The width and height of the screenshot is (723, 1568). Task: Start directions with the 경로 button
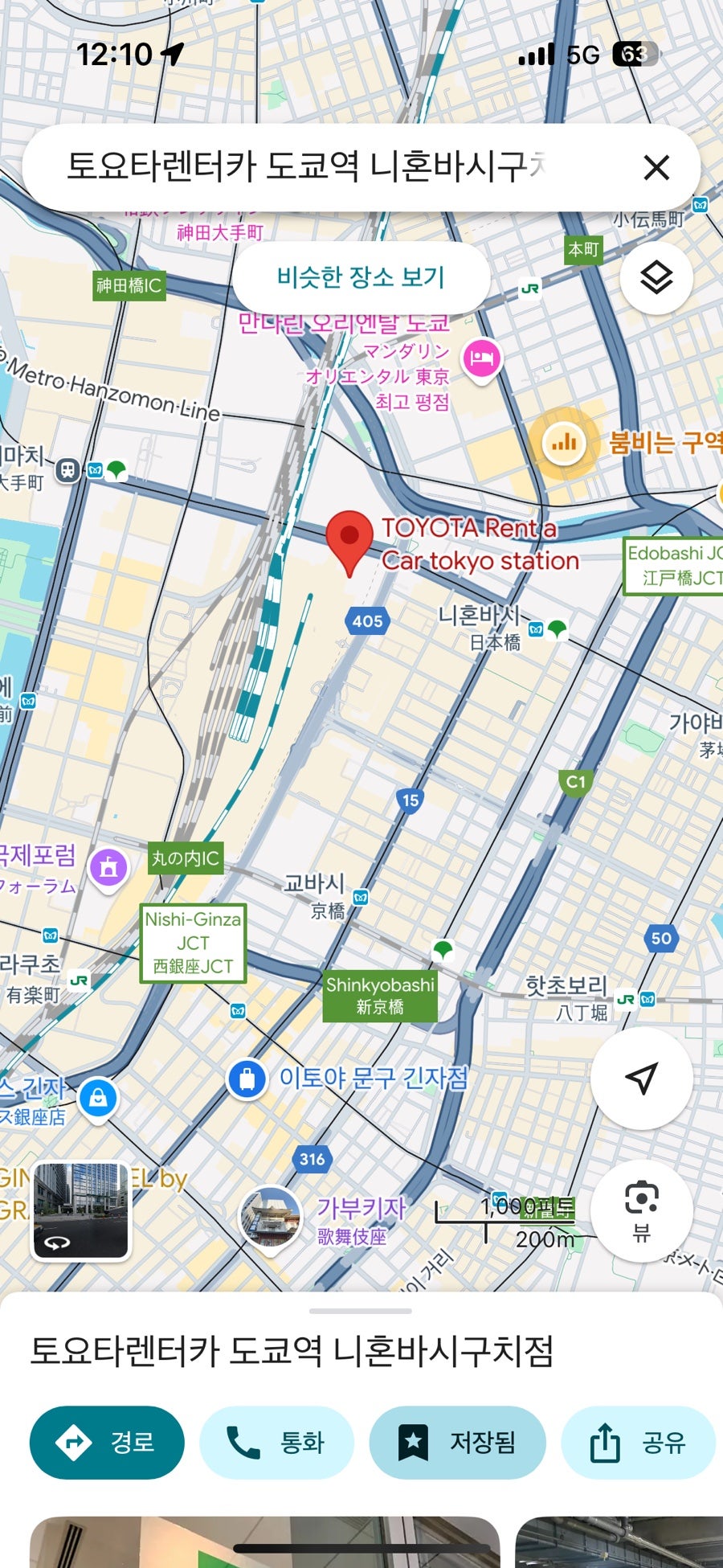(107, 1443)
